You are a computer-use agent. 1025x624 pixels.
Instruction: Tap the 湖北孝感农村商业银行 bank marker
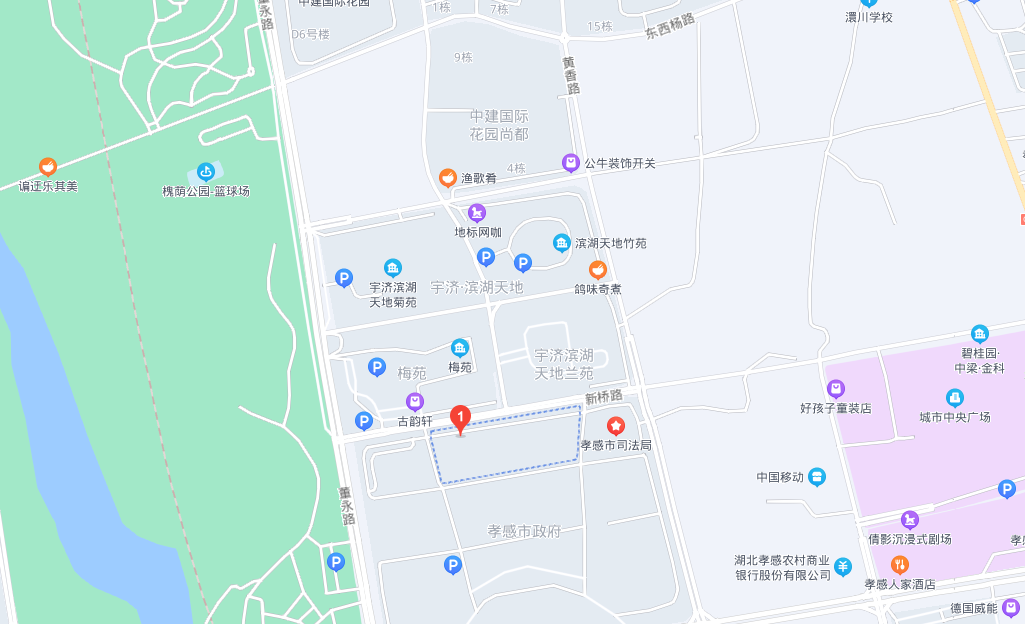pyautogui.click(x=843, y=567)
